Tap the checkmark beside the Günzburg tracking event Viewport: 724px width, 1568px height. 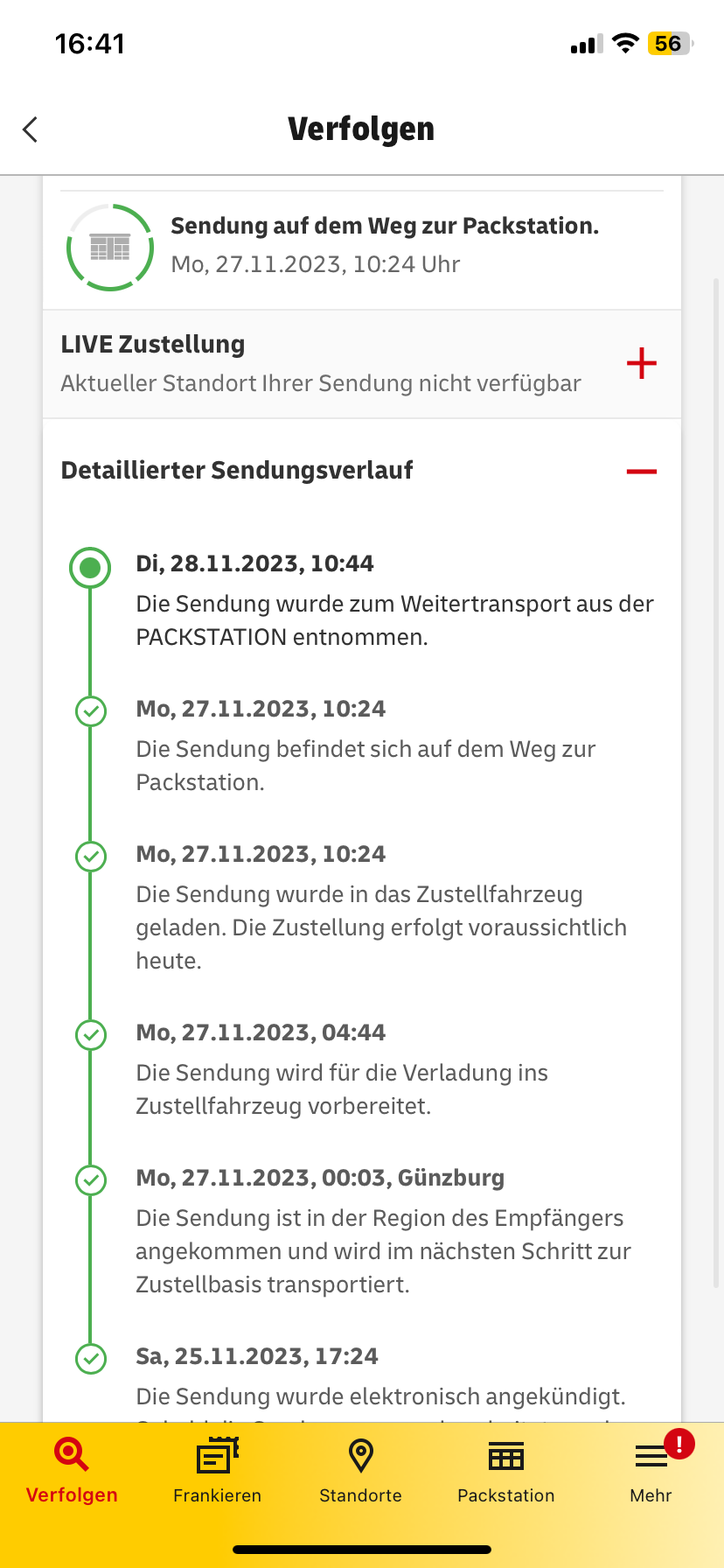point(91,1179)
